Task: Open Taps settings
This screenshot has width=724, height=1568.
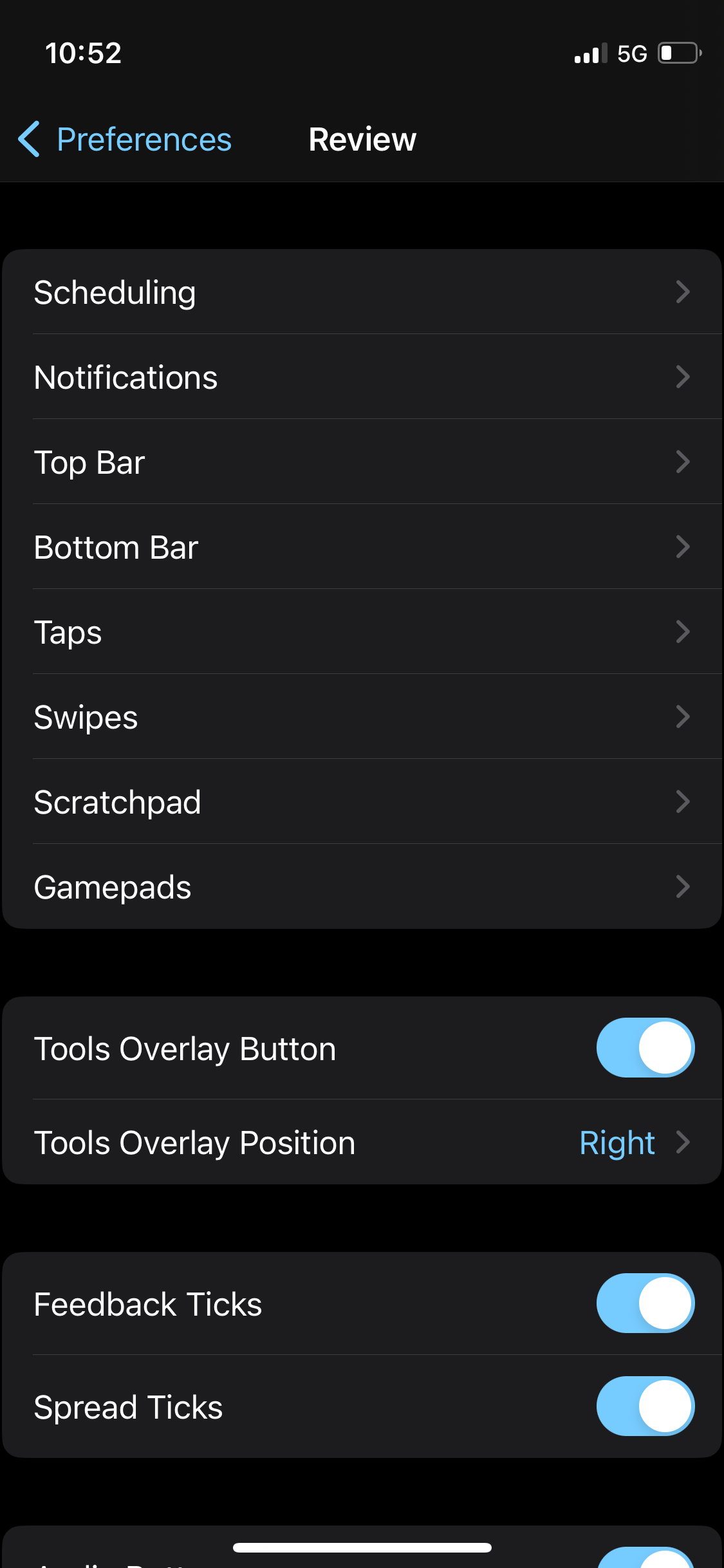Action: [362, 631]
